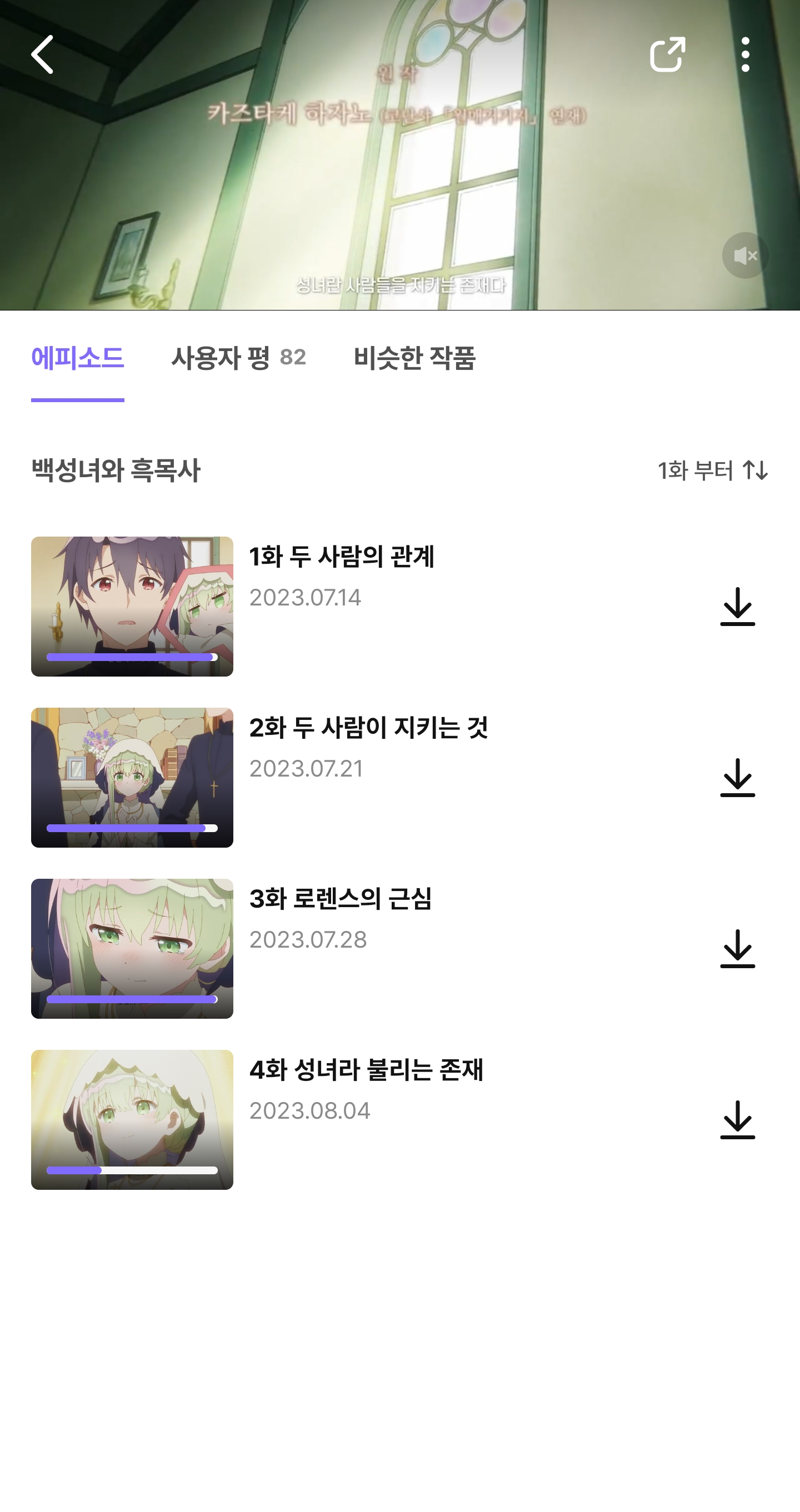Download episode 3화 로렌스의 근심
The image size is (800, 1512).
click(x=737, y=949)
